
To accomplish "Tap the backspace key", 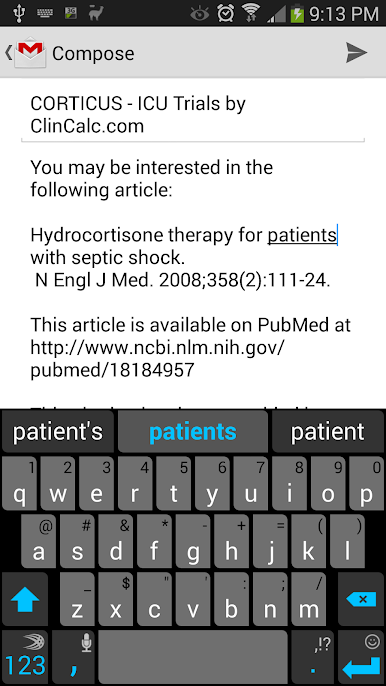I will click(x=361, y=599).
